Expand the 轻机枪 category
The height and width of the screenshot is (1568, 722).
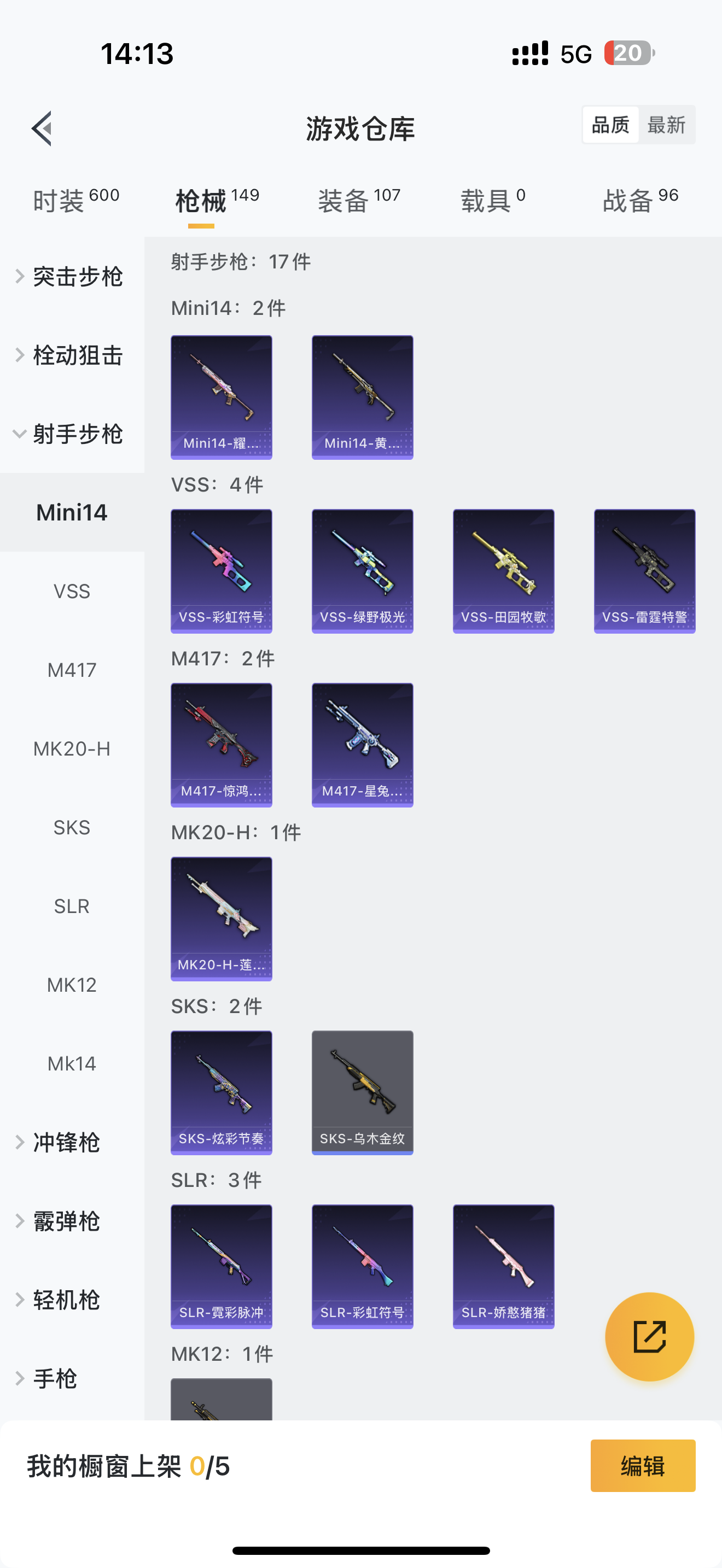tap(66, 1300)
